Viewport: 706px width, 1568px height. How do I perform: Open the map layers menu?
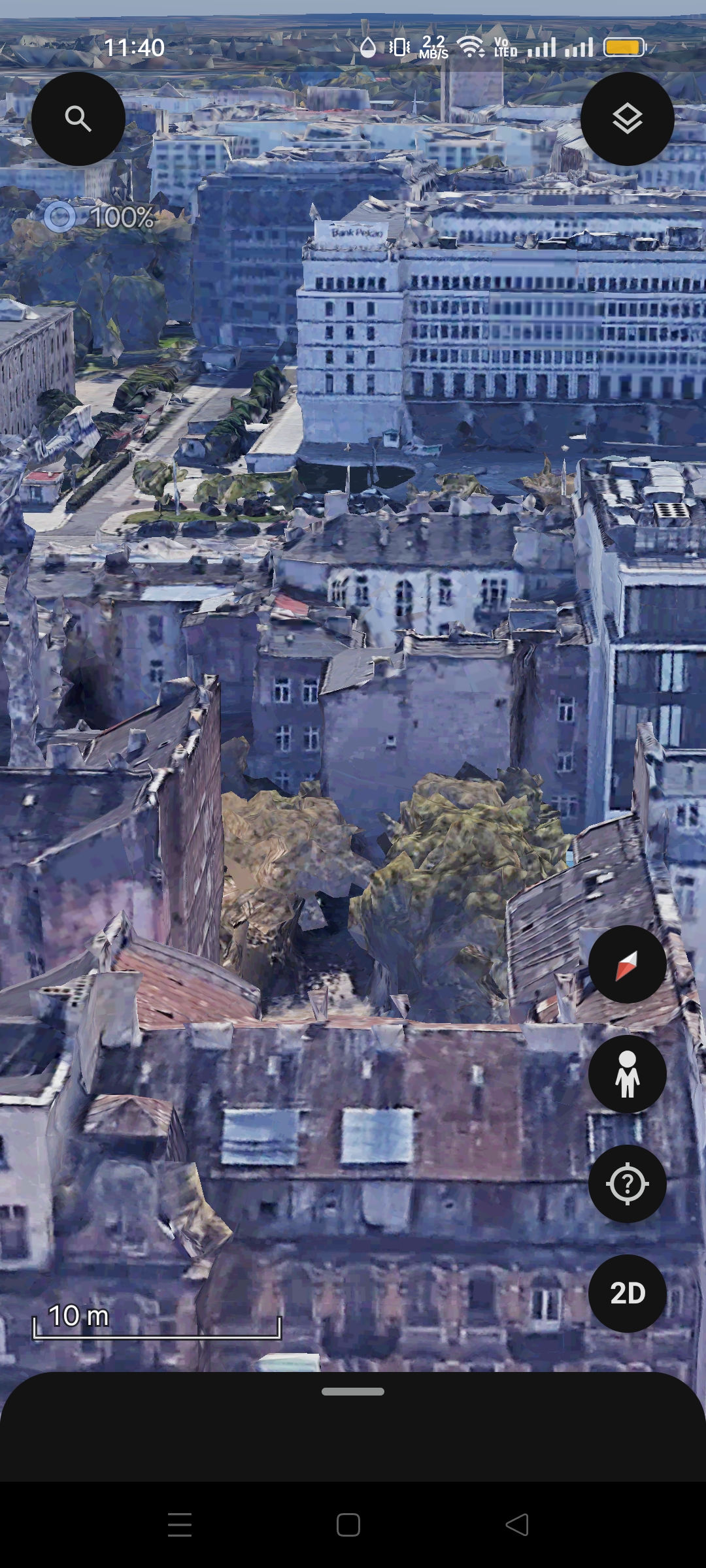[627, 119]
